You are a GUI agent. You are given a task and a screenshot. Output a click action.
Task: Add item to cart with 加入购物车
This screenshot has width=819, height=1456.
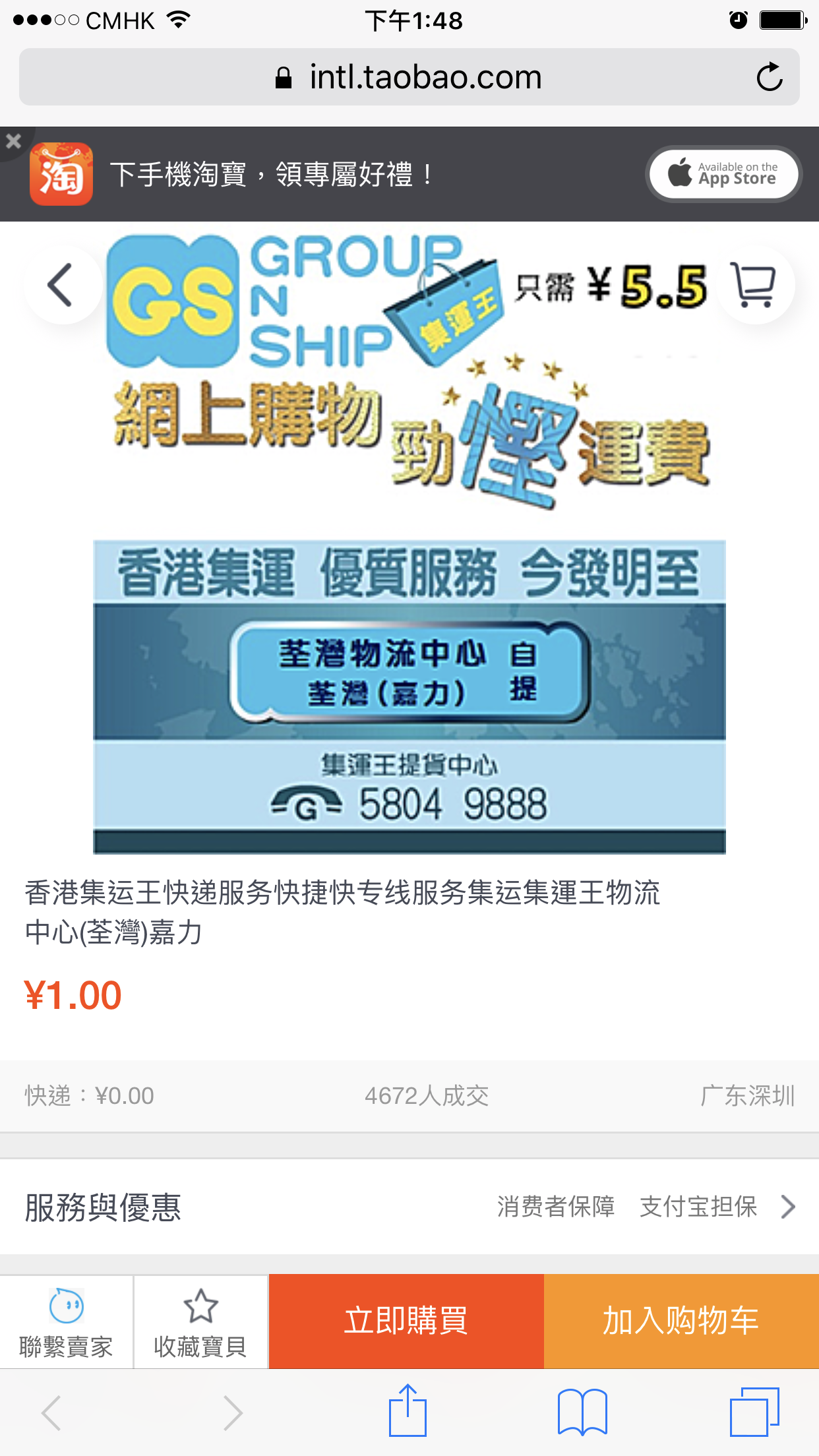click(x=681, y=1321)
